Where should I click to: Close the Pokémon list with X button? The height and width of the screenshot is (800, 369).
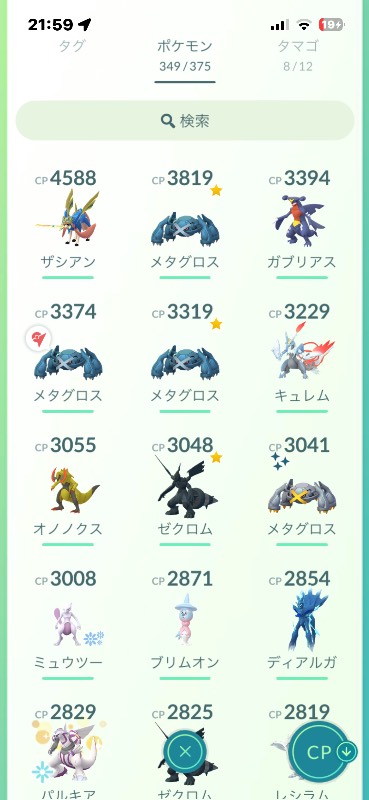coord(185,752)
